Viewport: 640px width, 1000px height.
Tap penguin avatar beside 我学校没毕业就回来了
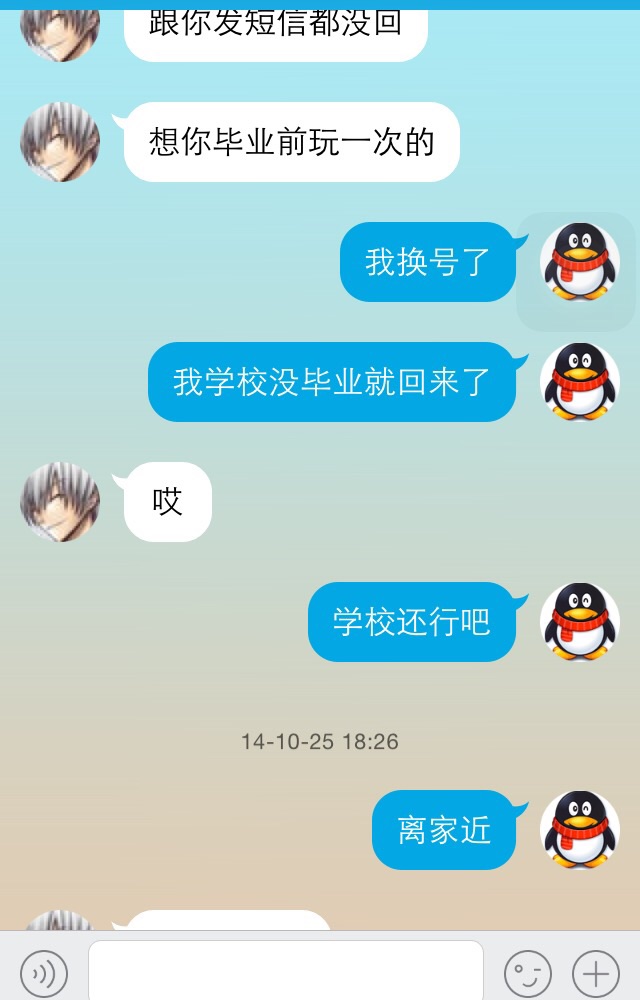(x=580, y=382)
